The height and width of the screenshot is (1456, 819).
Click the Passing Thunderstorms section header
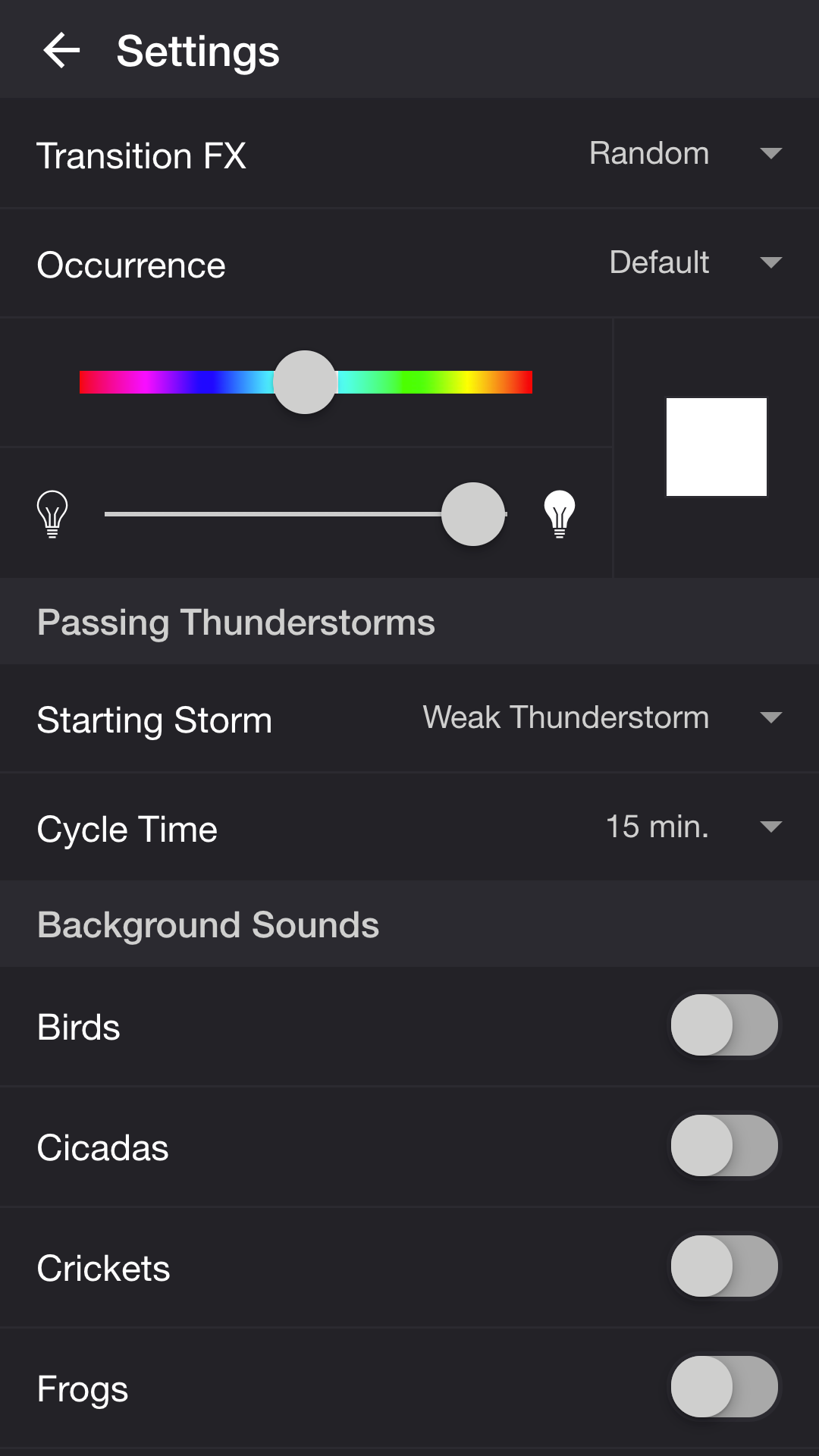point(235,621)
